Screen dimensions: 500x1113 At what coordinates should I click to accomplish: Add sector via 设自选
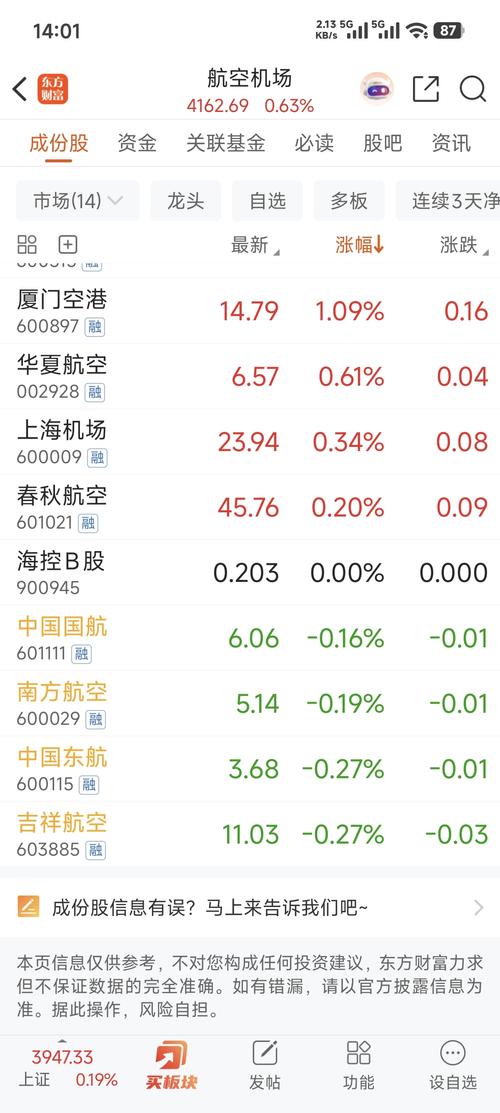click(x=452, y=1065)
